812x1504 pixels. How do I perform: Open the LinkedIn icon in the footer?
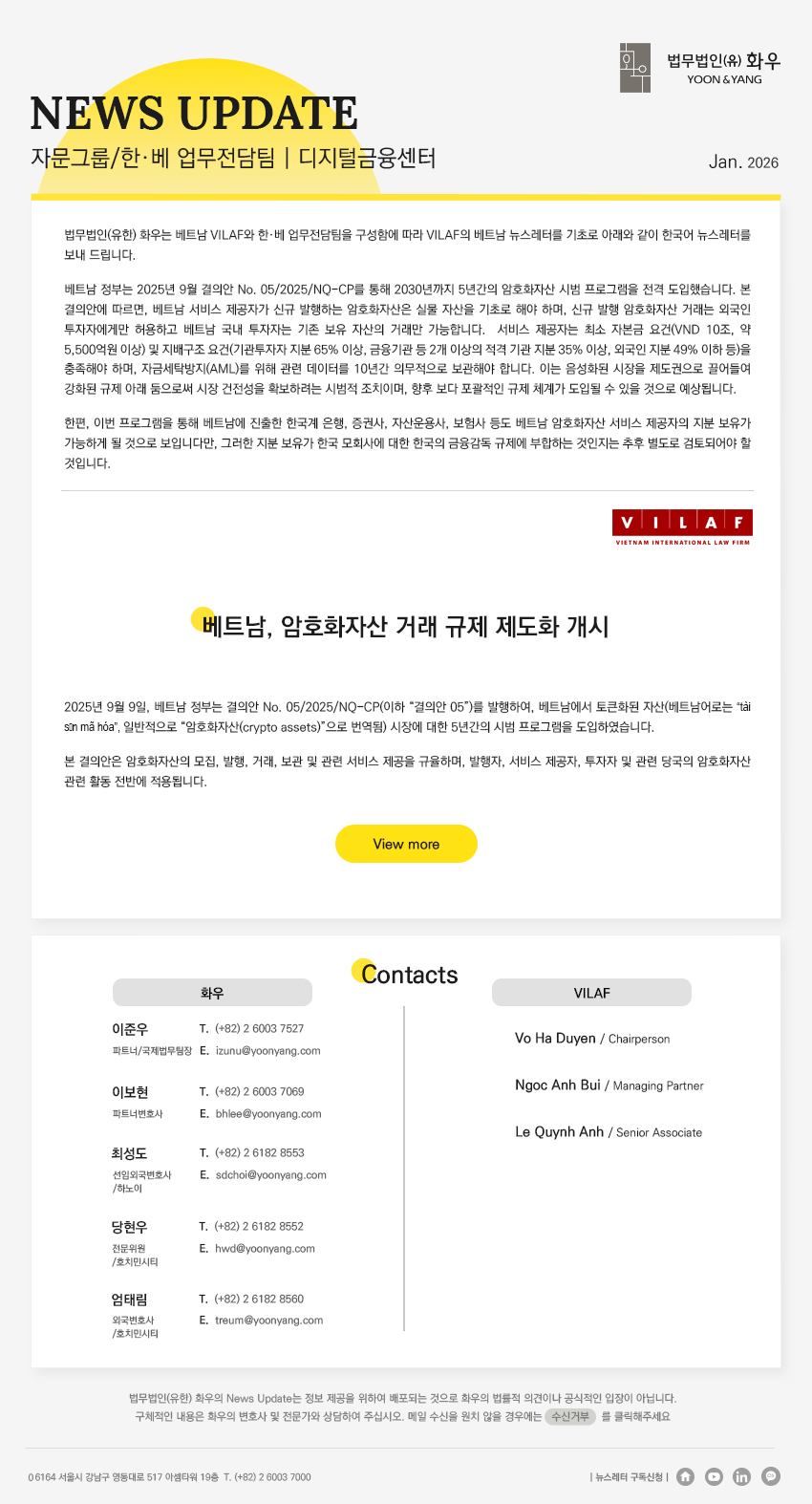(741, 1476)
